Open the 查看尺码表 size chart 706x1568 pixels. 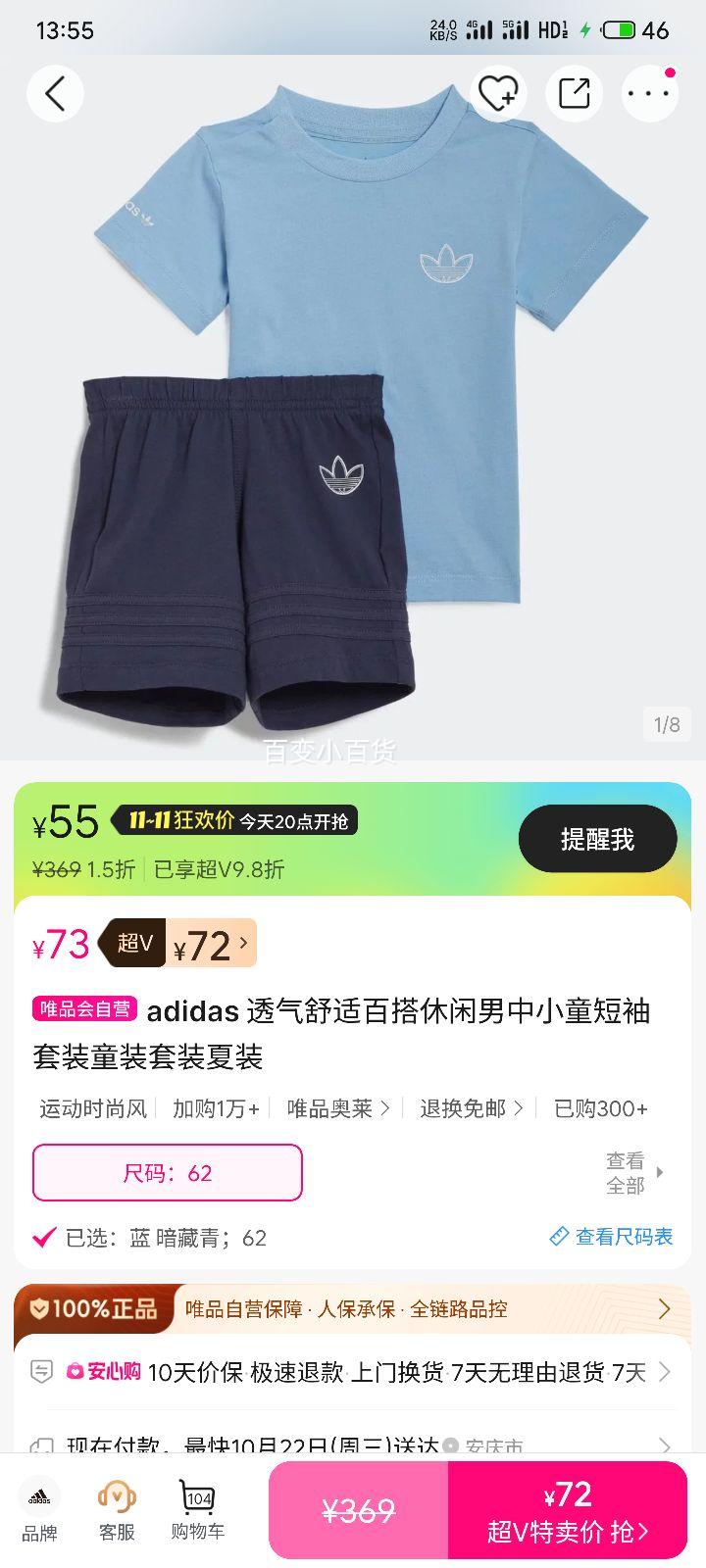point(612,1237)
